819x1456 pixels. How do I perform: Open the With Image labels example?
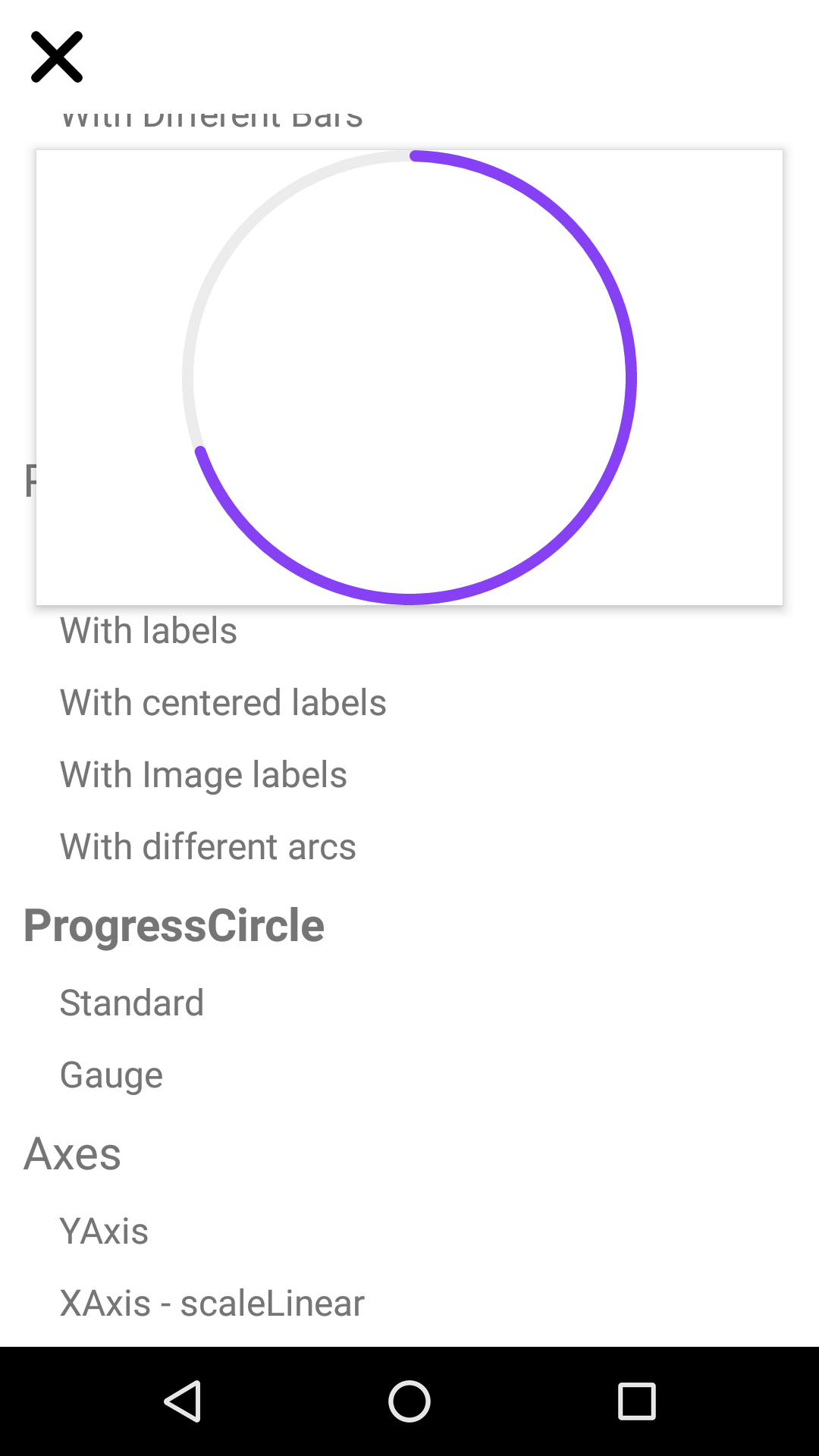(x=203, y=773)
